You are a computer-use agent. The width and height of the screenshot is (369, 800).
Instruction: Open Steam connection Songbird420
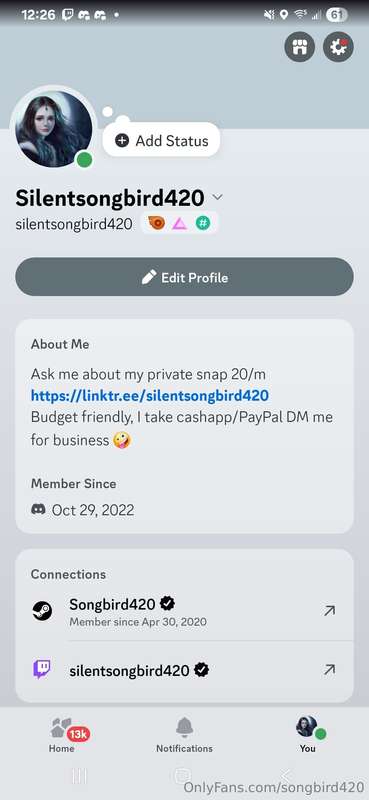(x=184, y=611)
